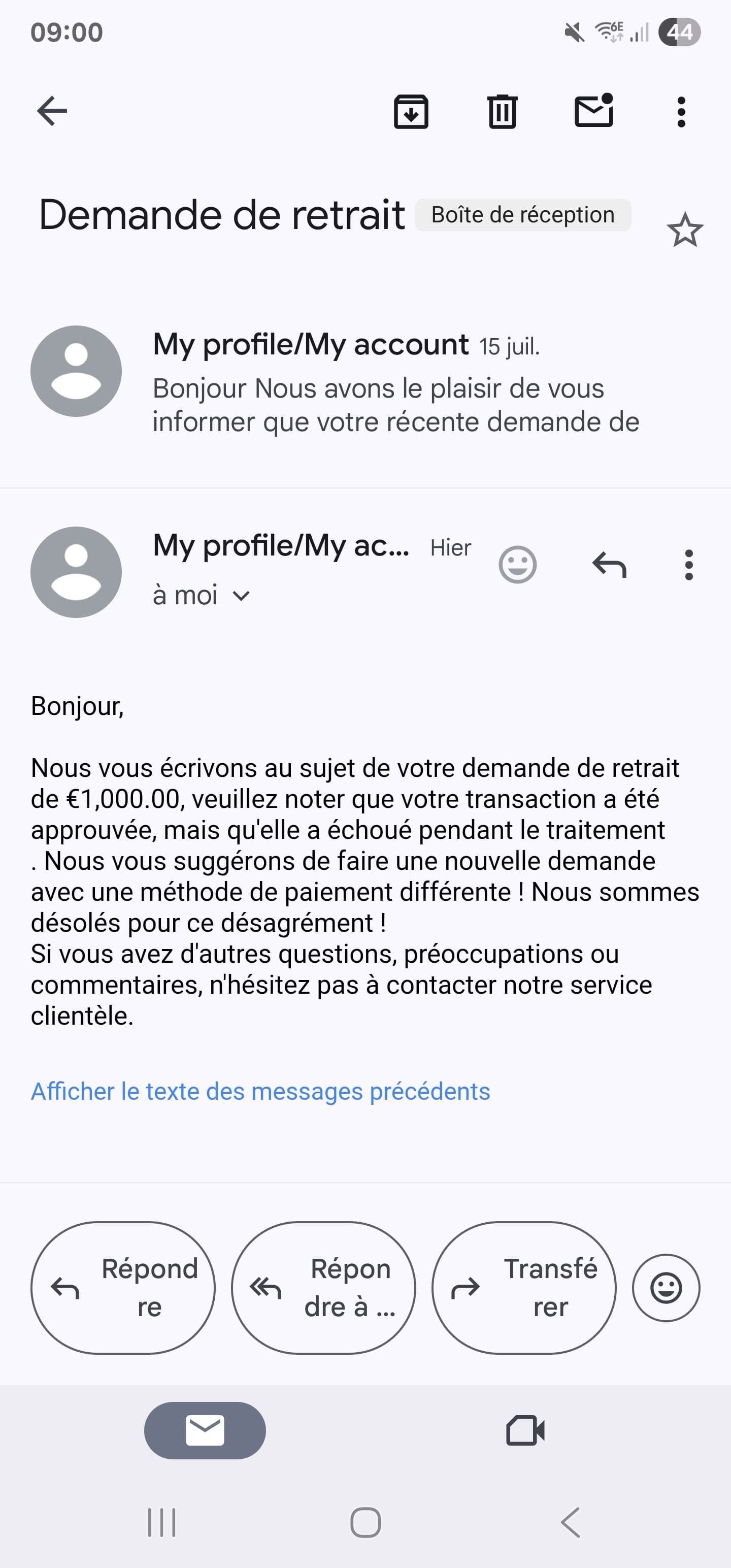Image resolution: width=731 pixels, height=1568 pixels.
Task: Choose Répondre à tous button
Action: [x=323, y=1287]
